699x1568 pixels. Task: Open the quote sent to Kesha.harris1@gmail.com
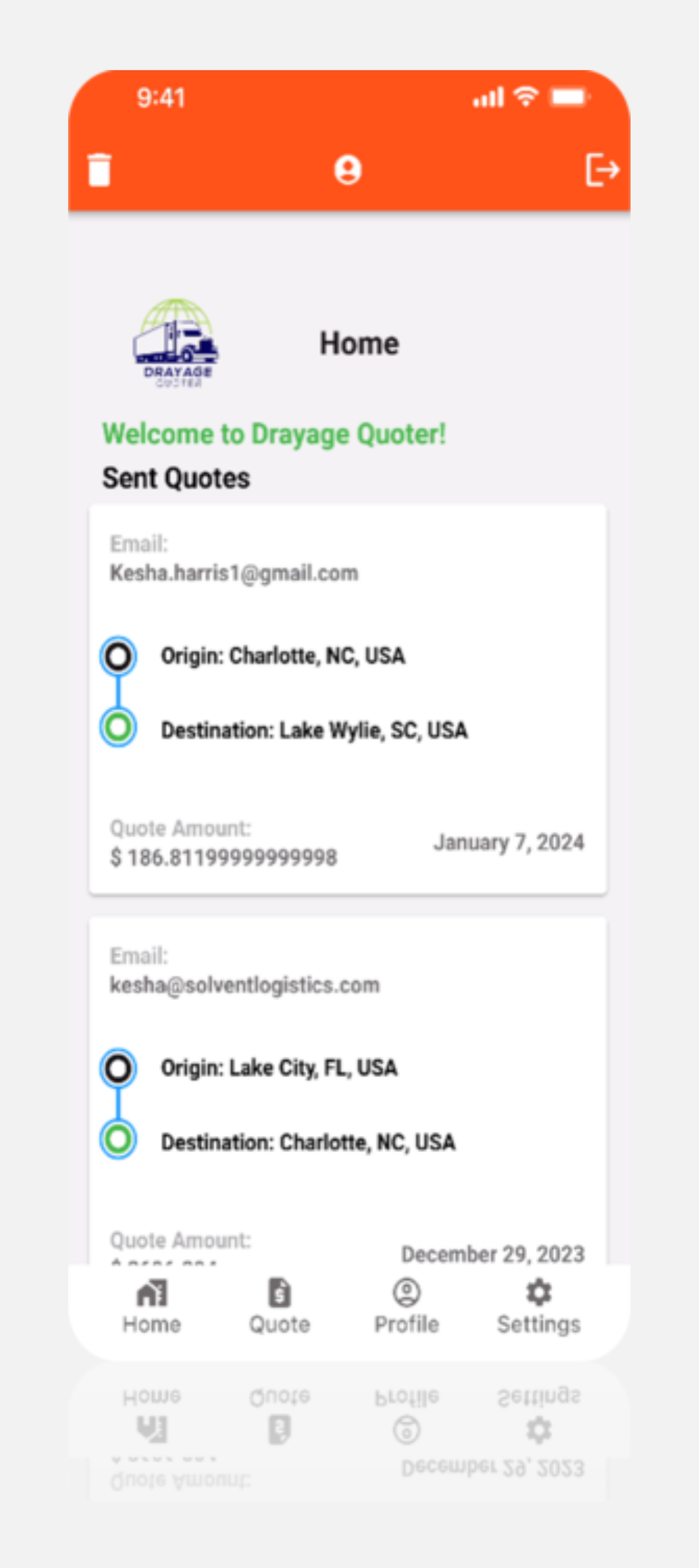[347, 699]
